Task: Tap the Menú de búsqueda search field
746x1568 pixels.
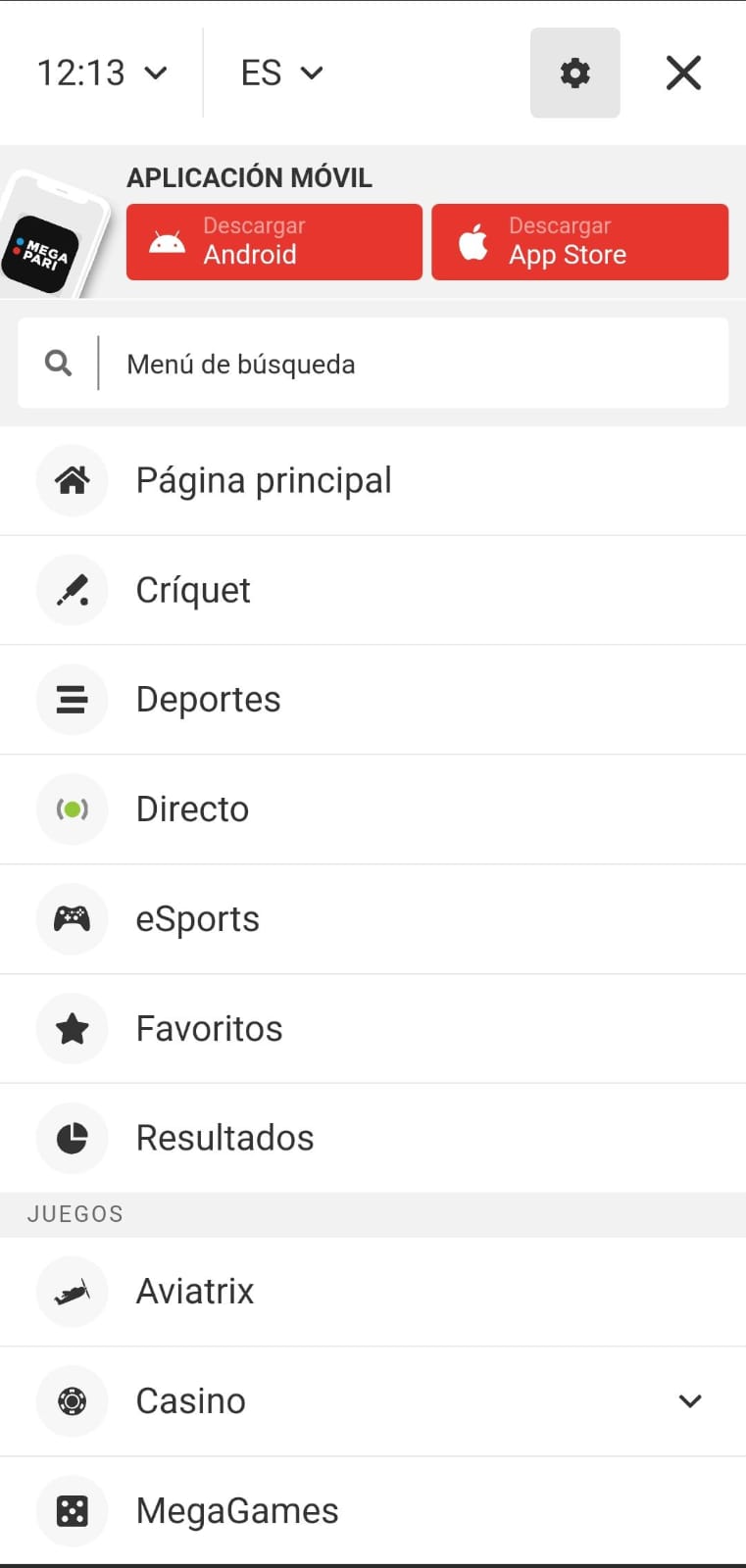Action: click(373, 364)
